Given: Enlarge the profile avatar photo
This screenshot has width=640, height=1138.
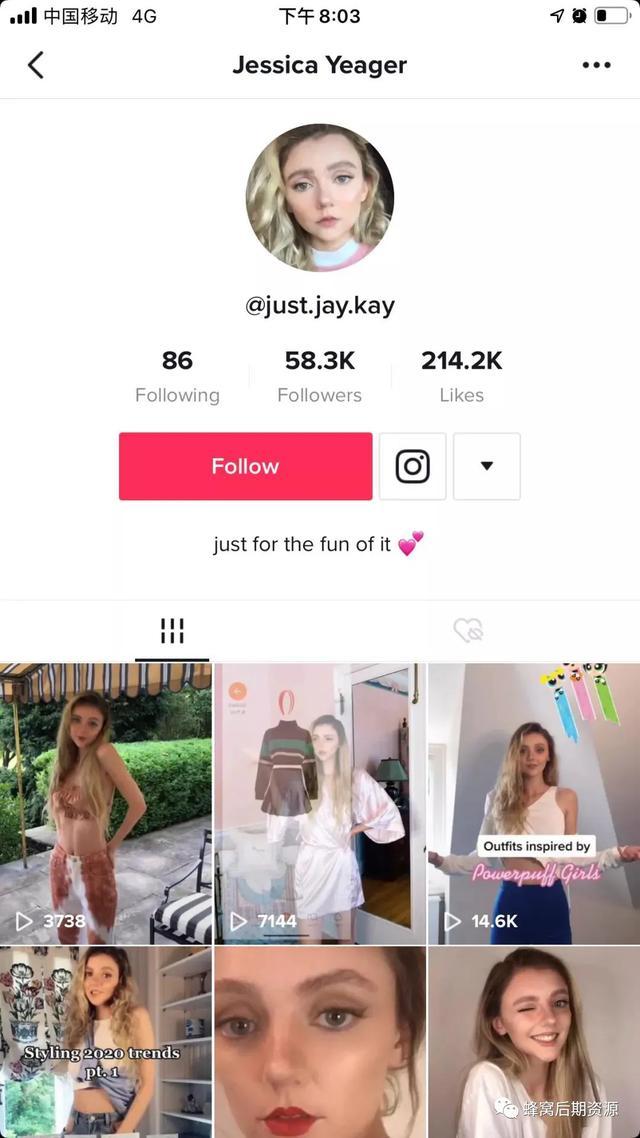Looking at the screenshot, I should (319, 197).
